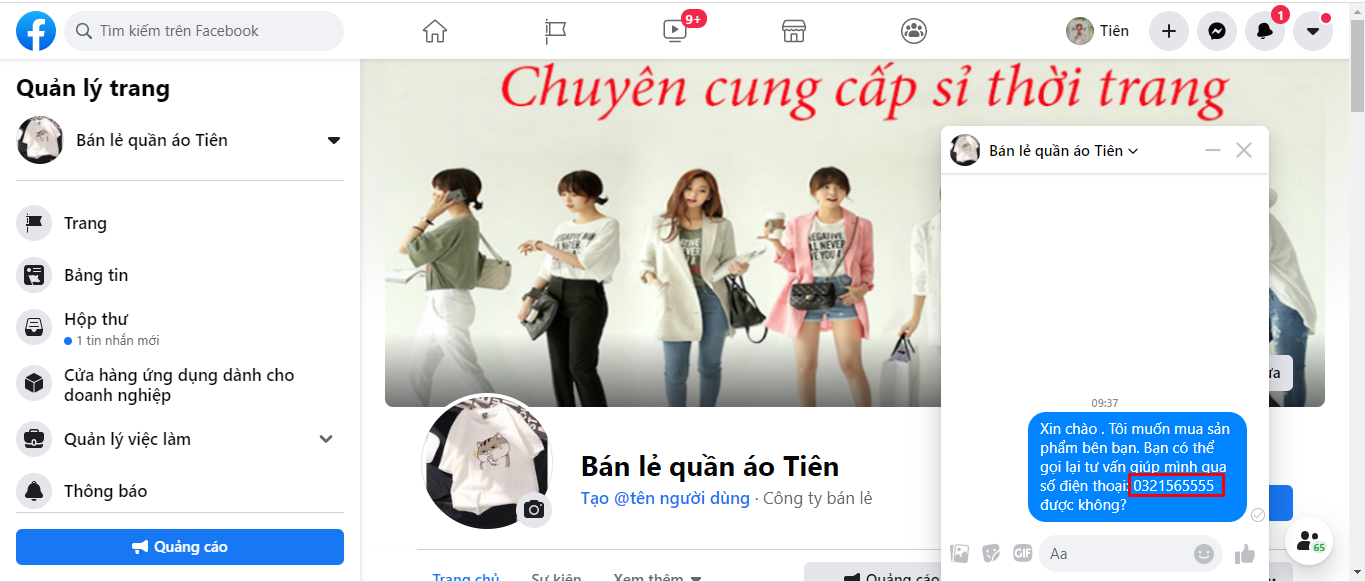This screenshot has height=582, width=1365.
Task: Open the Marketplace tab
Action: (794, 31)
